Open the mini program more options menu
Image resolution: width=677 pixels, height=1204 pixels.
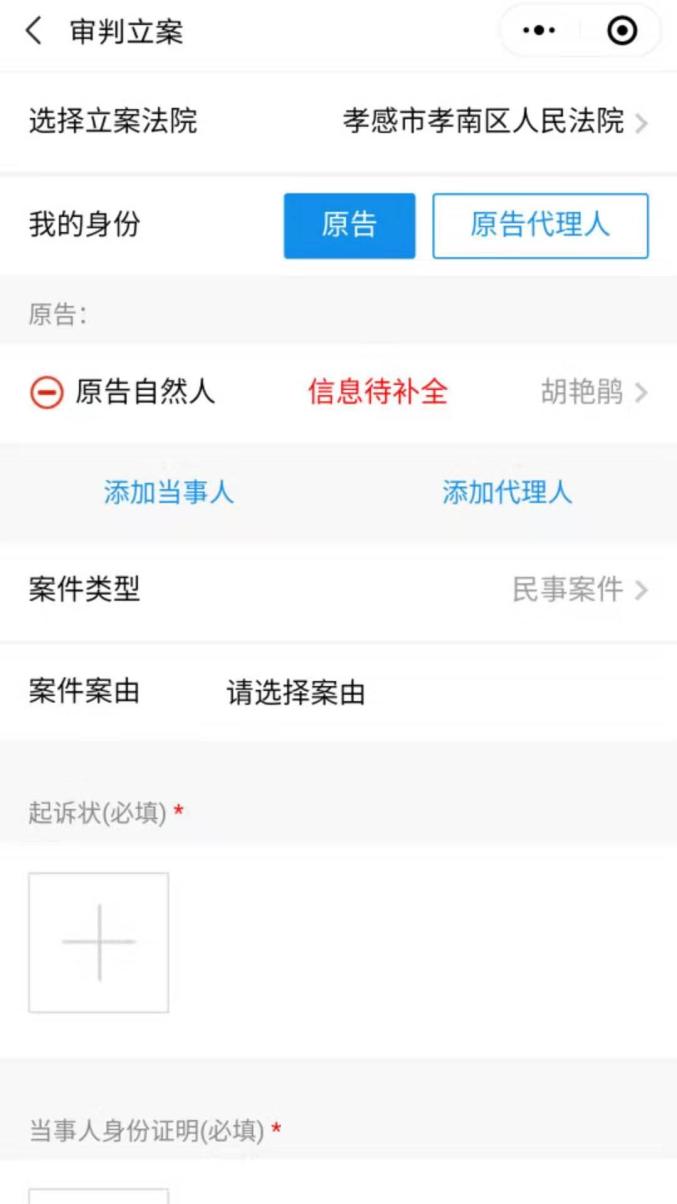[539, 31]
